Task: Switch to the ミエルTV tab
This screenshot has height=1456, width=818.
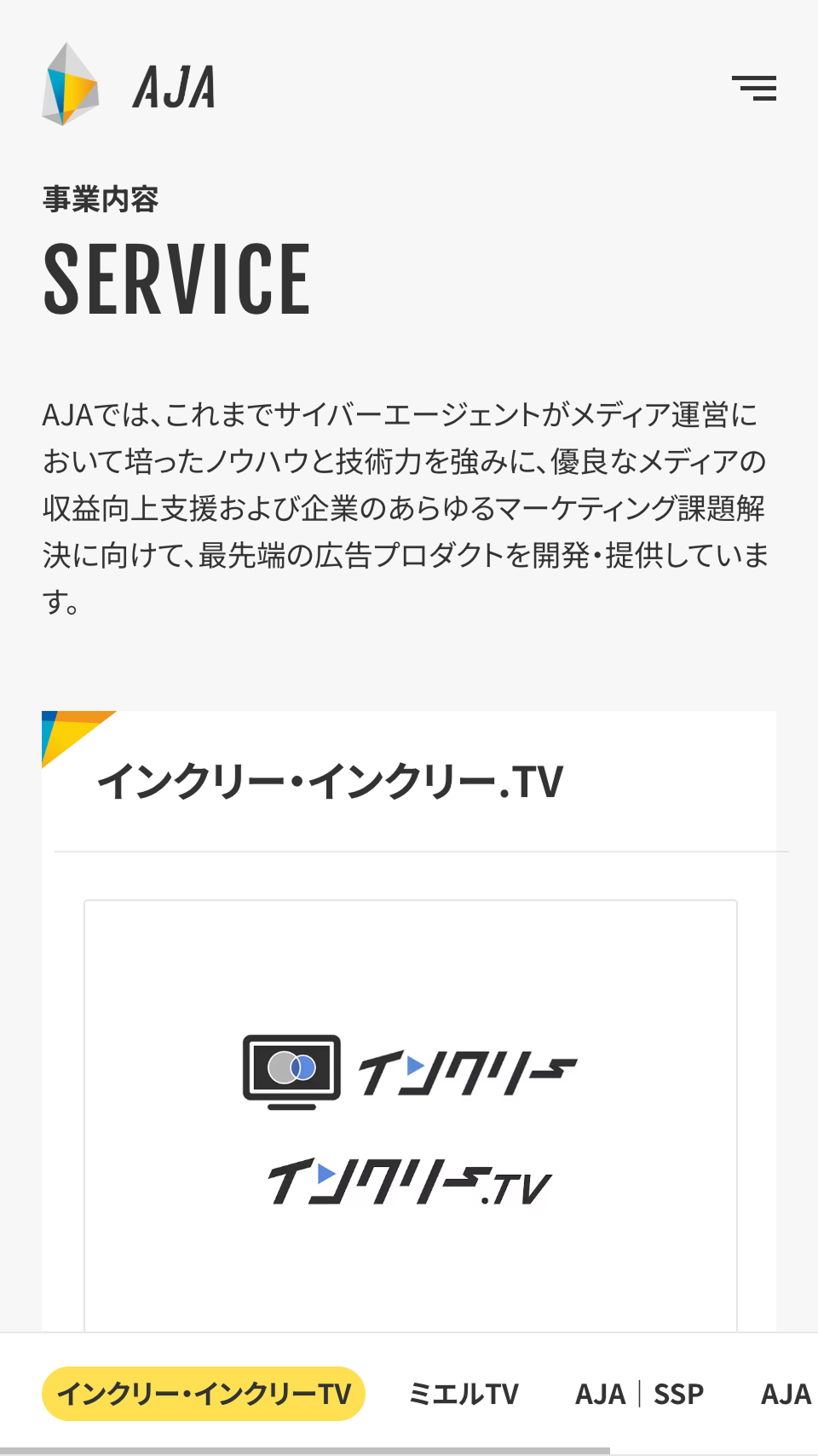Action: pyautogui.click(x=464, y=1394)
